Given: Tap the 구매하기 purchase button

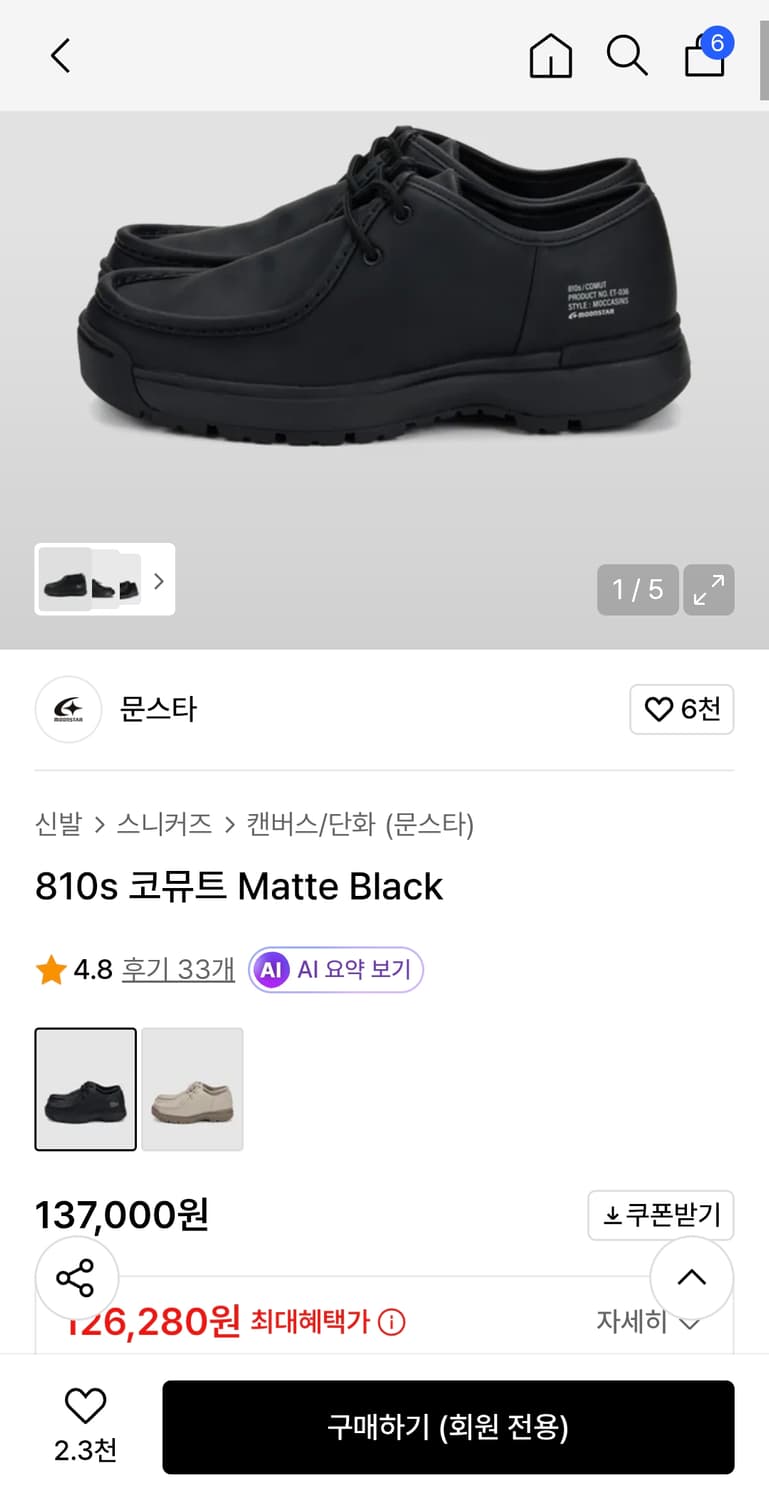Looking at the screenshot, I should point(449,1427).
